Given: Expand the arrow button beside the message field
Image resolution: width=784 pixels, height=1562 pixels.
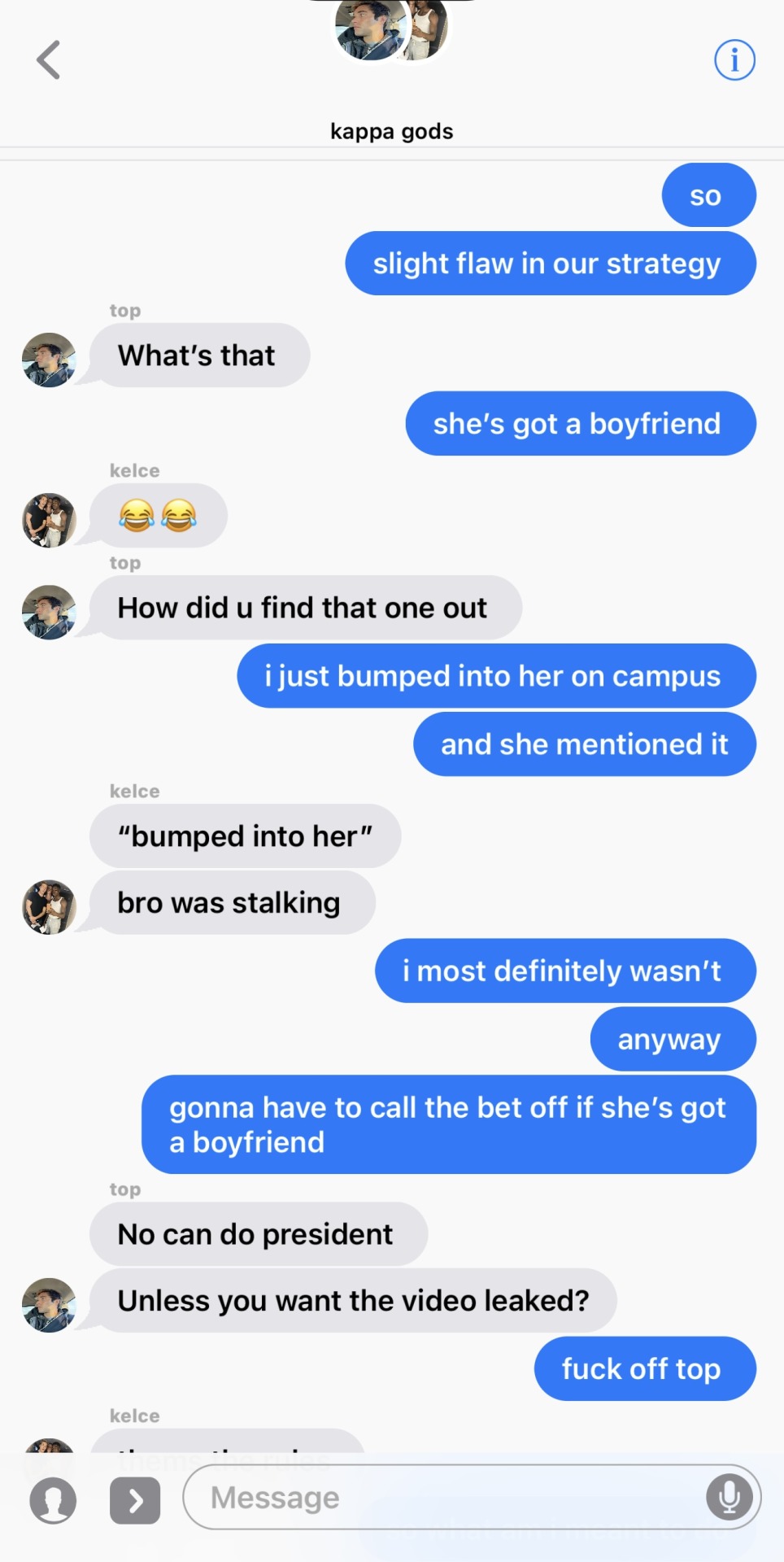Looking at the screenshot, I should click(x=135, y=1501).
